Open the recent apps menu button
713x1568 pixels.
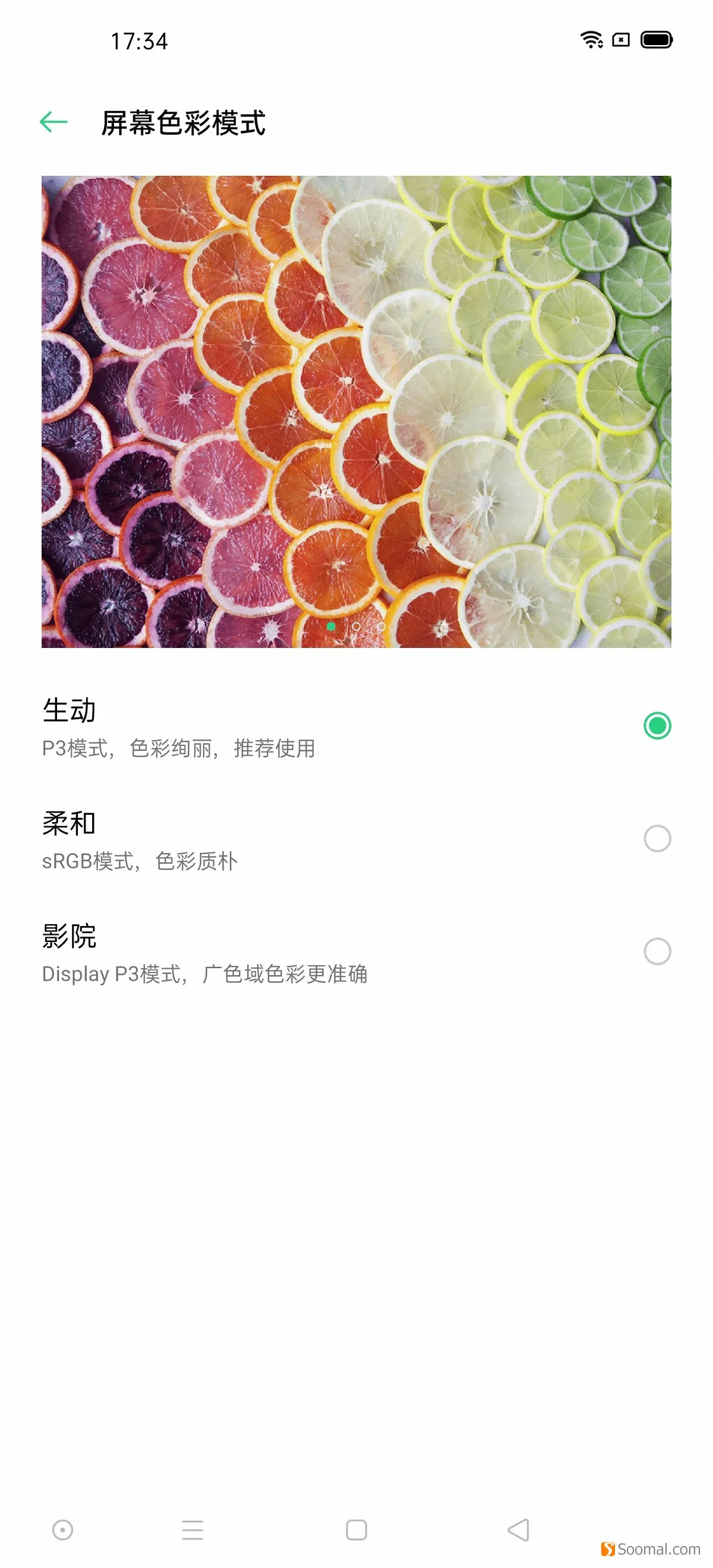193,1529
